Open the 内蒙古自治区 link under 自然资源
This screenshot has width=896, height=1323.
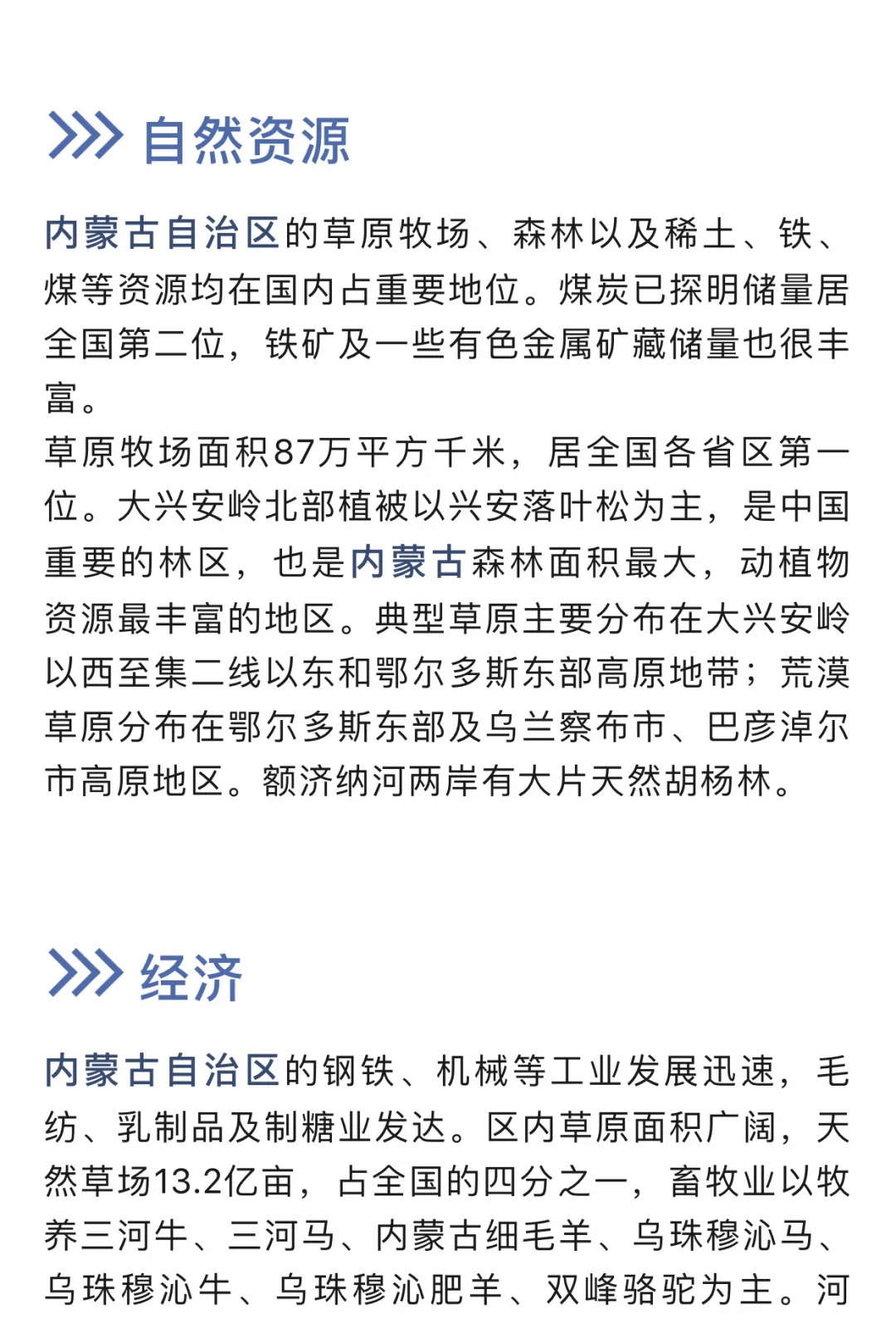(162, 234)
